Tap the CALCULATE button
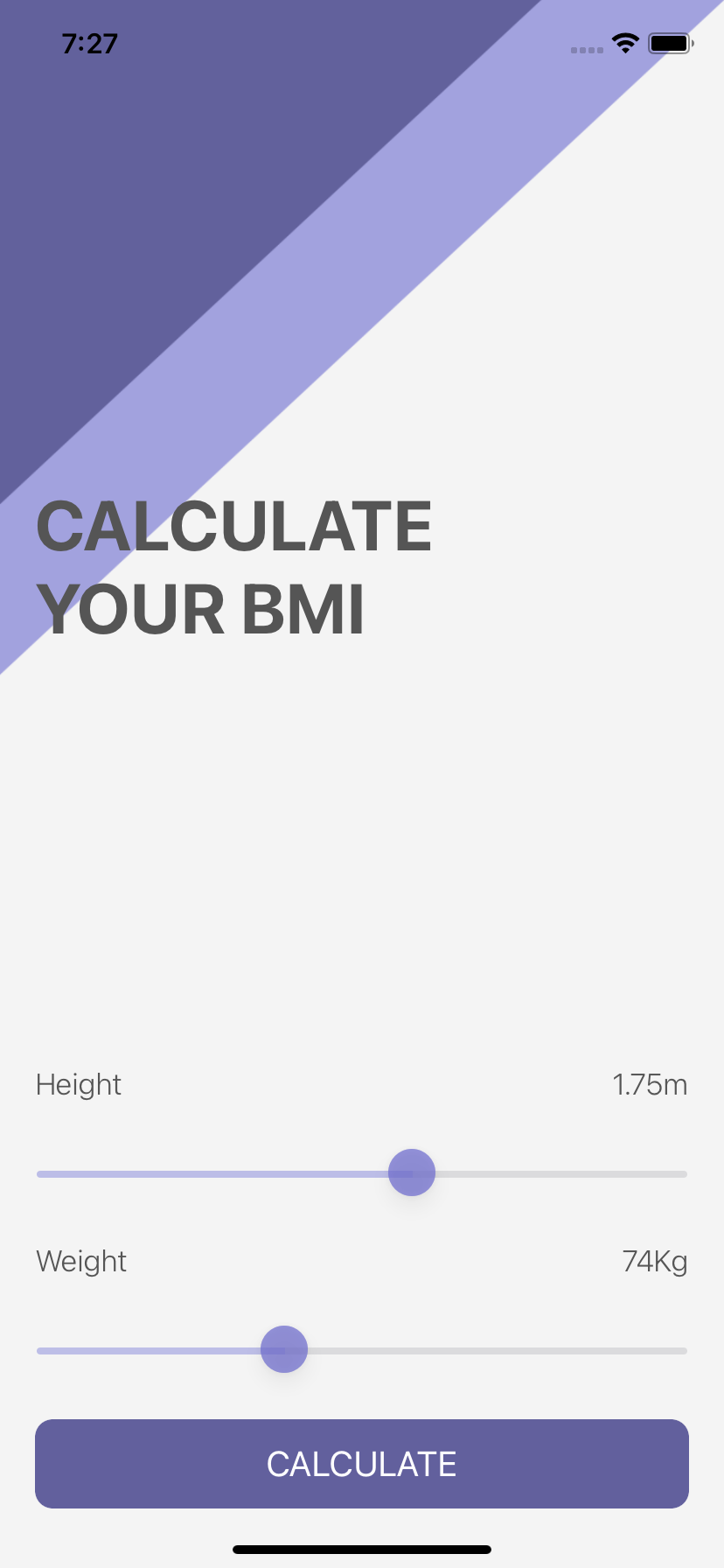The width and height of the screenshot is (724, 1568). coord(362,1464)
